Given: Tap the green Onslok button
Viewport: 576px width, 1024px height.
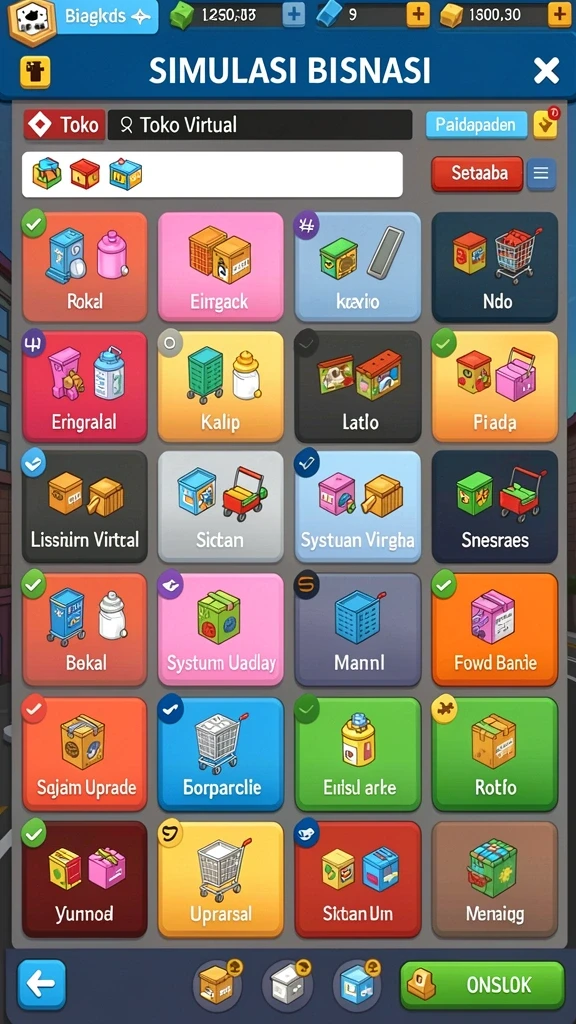Looking at the screenshot, I should pos(483,985).
